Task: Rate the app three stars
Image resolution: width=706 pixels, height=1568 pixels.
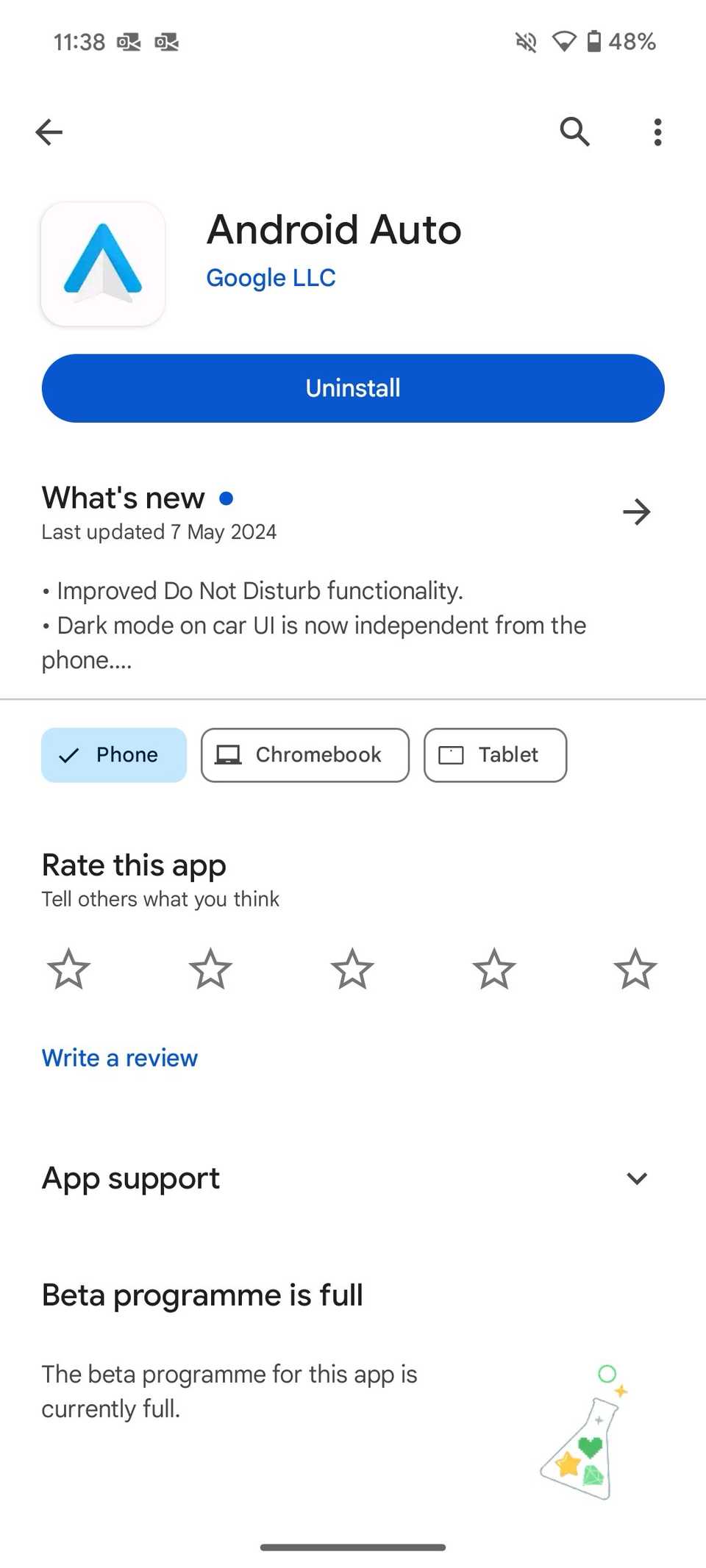Action: tap(352, 969)
